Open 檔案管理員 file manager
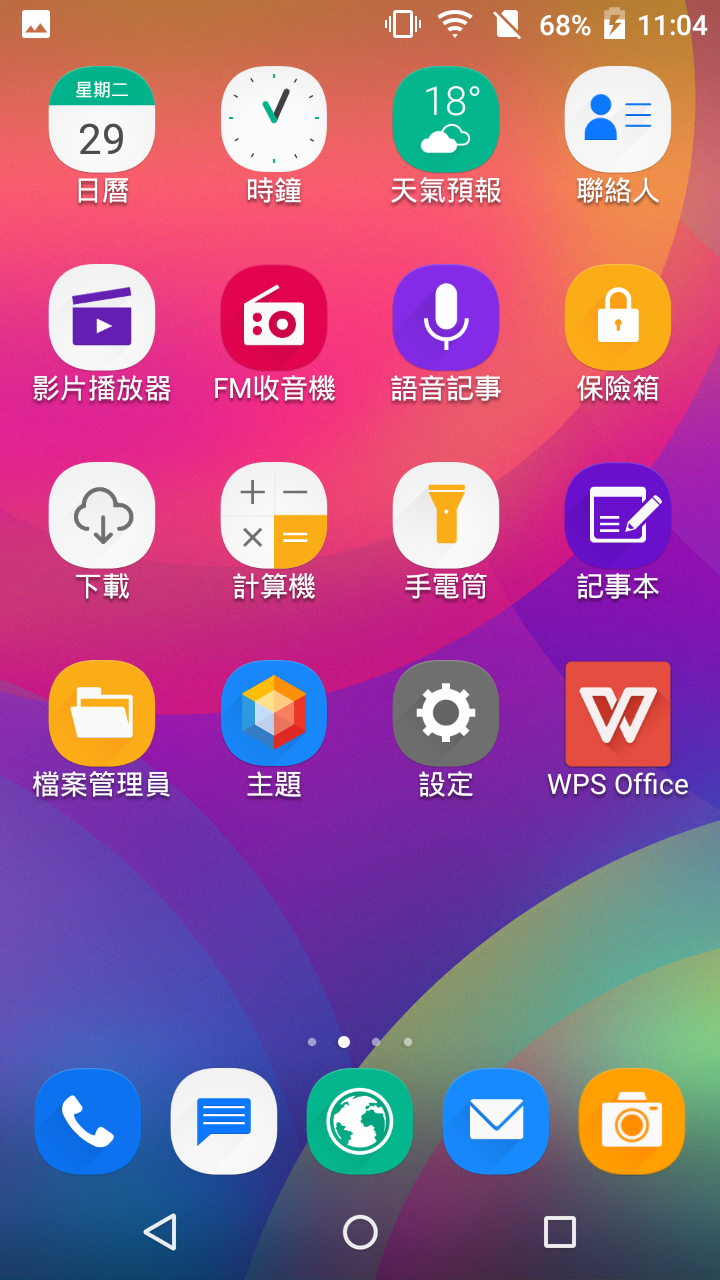720x1280 pixels. coord(102,713)
